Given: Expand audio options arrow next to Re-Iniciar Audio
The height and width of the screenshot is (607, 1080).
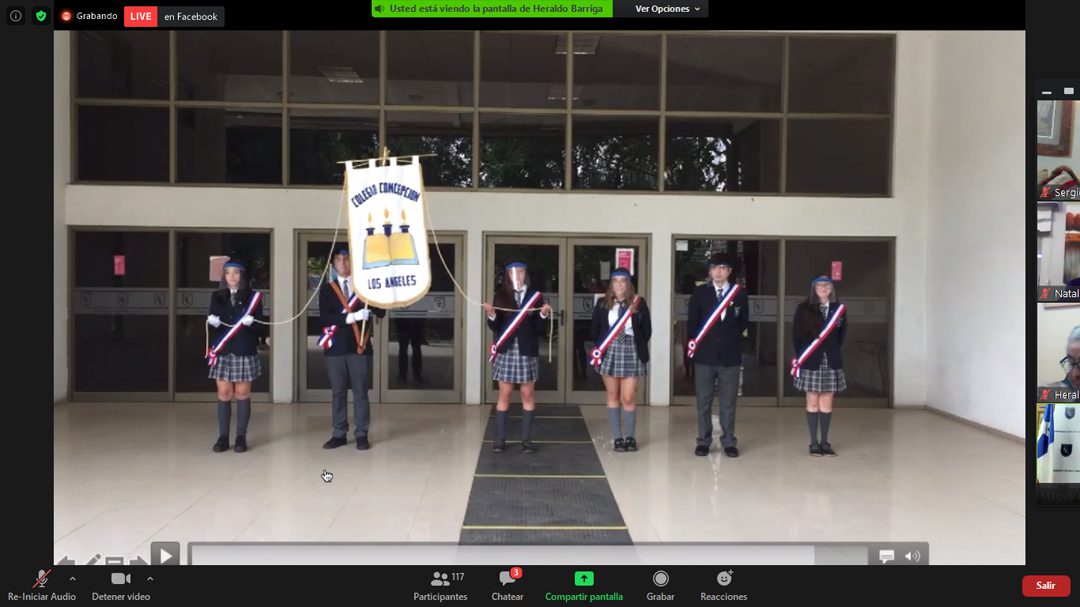Looking at the screenshot, I should [x=72, y=578].
